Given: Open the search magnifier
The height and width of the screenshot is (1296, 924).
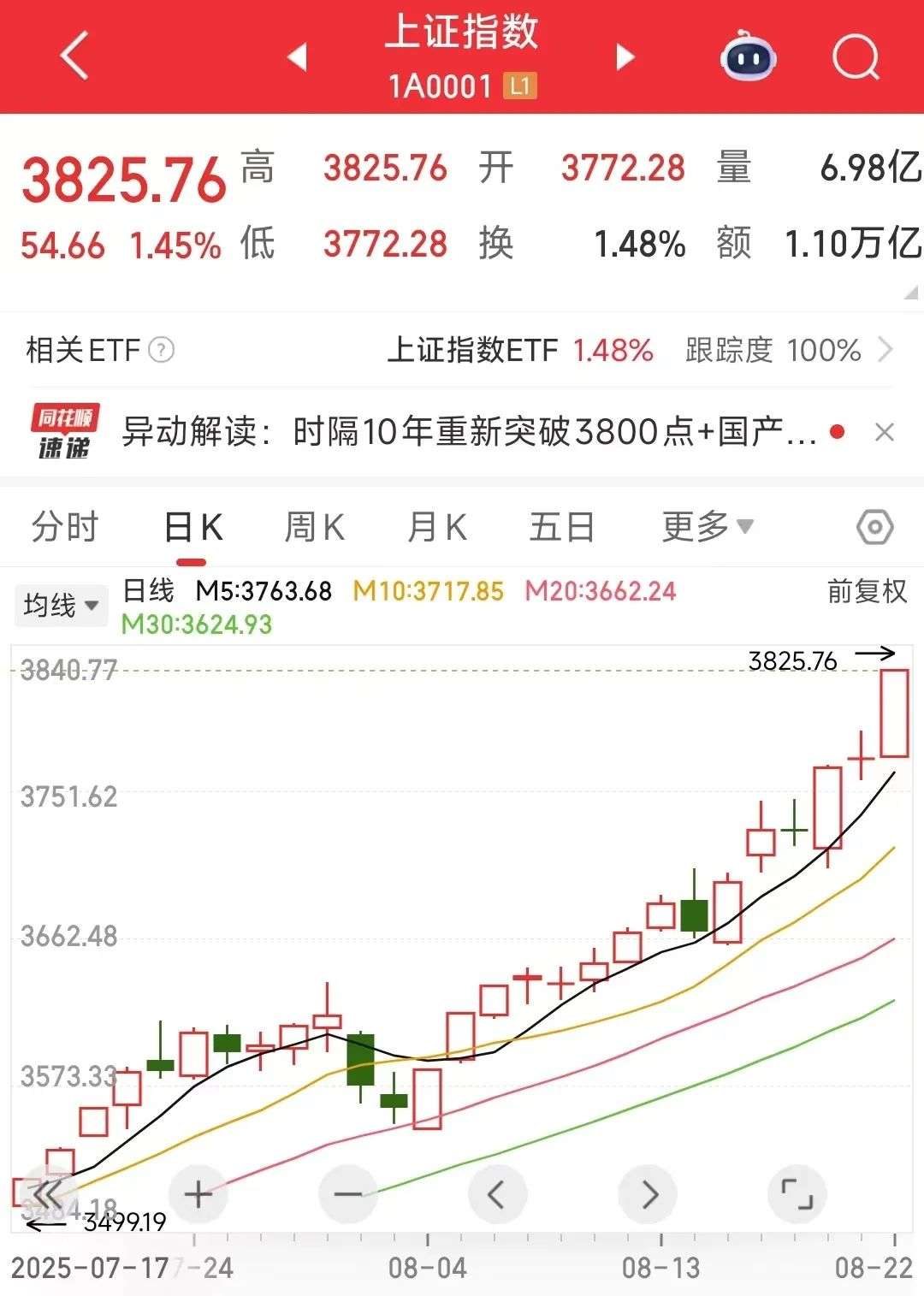Looking at the screenshot, I should [x=856, y=57].
